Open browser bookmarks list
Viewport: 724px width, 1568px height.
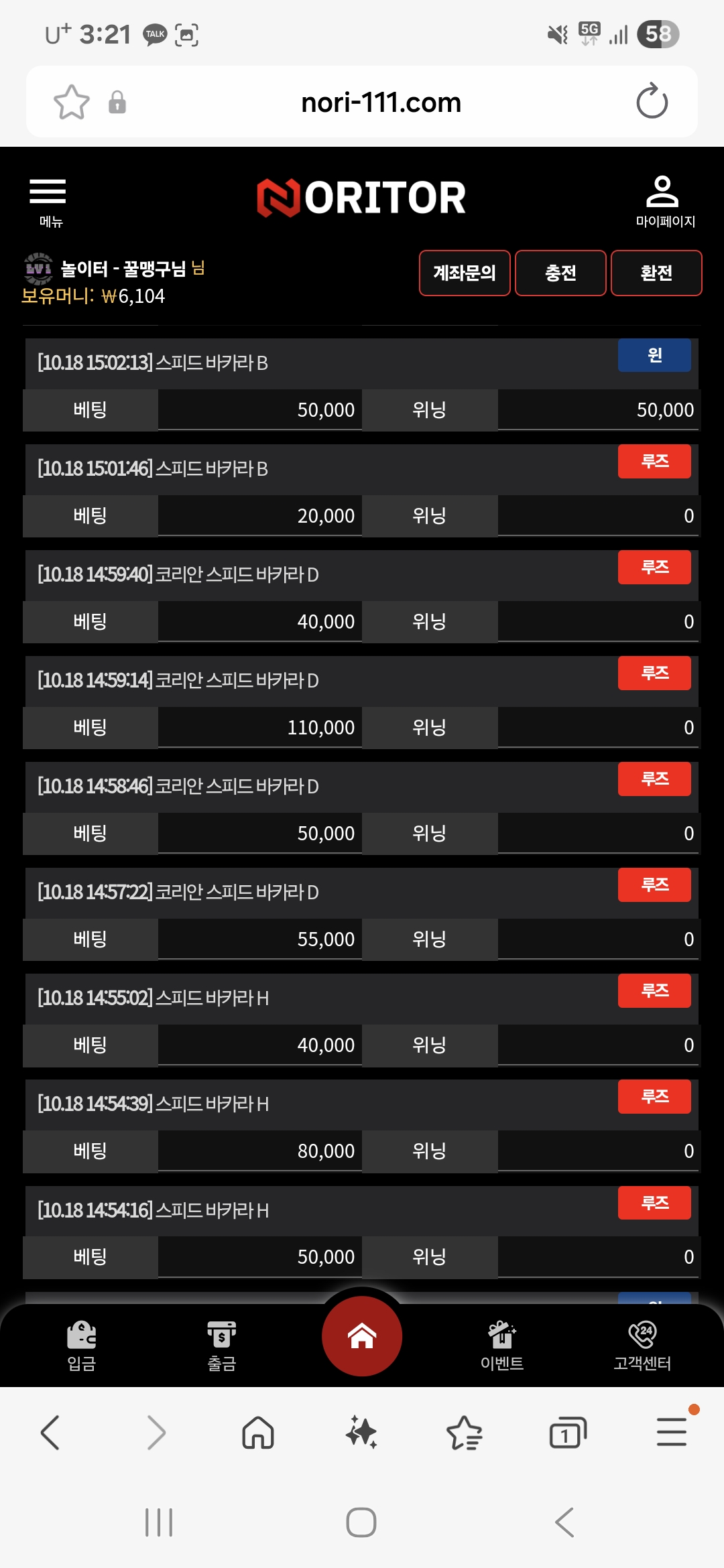click(x=464, y=1433)
